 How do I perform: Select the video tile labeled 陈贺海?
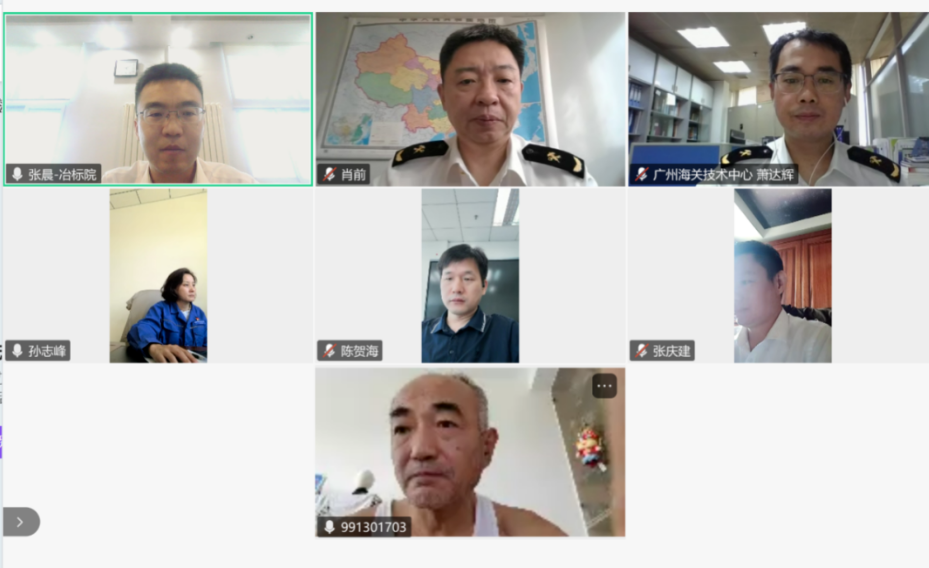click(470, 275)
